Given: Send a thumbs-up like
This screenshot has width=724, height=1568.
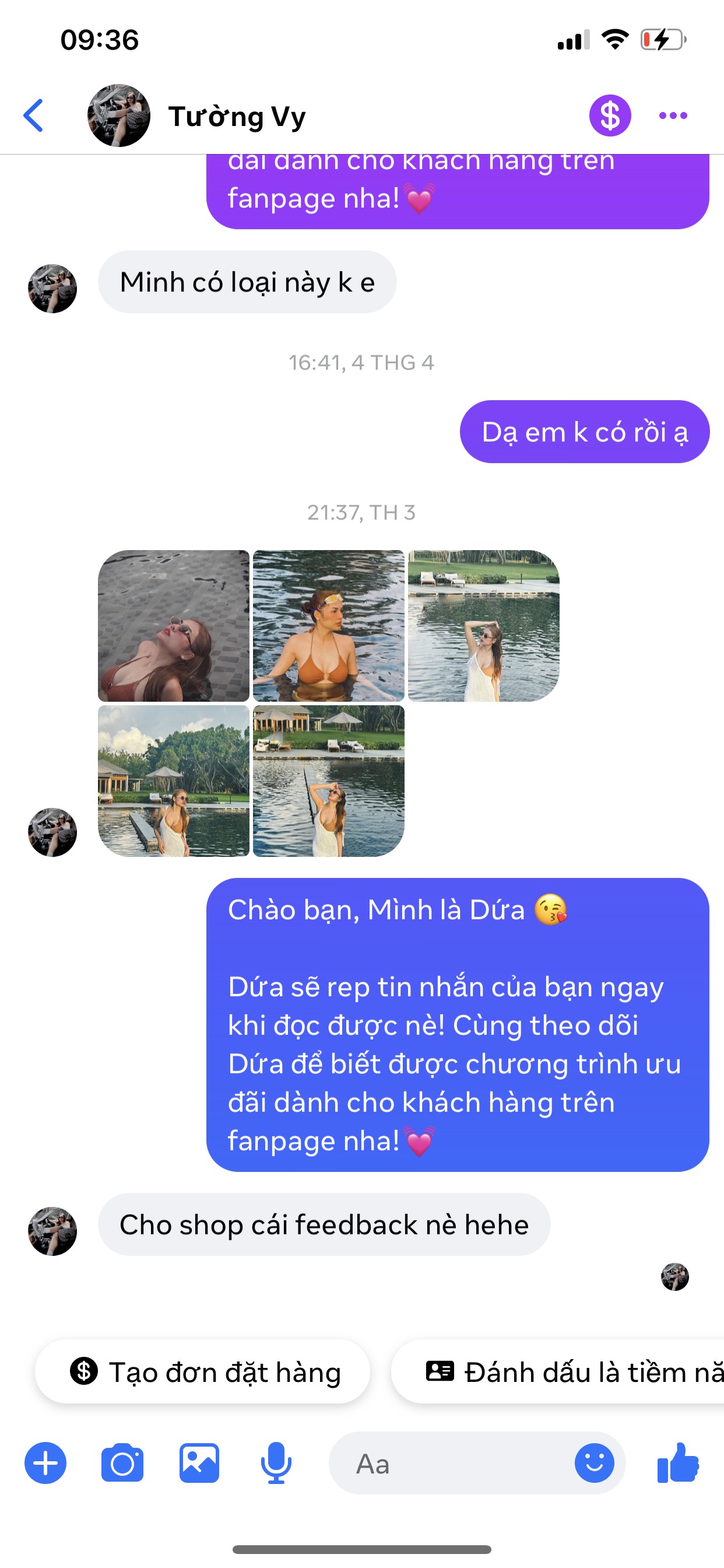Looking at the screenshot, I should (678, 1464).
